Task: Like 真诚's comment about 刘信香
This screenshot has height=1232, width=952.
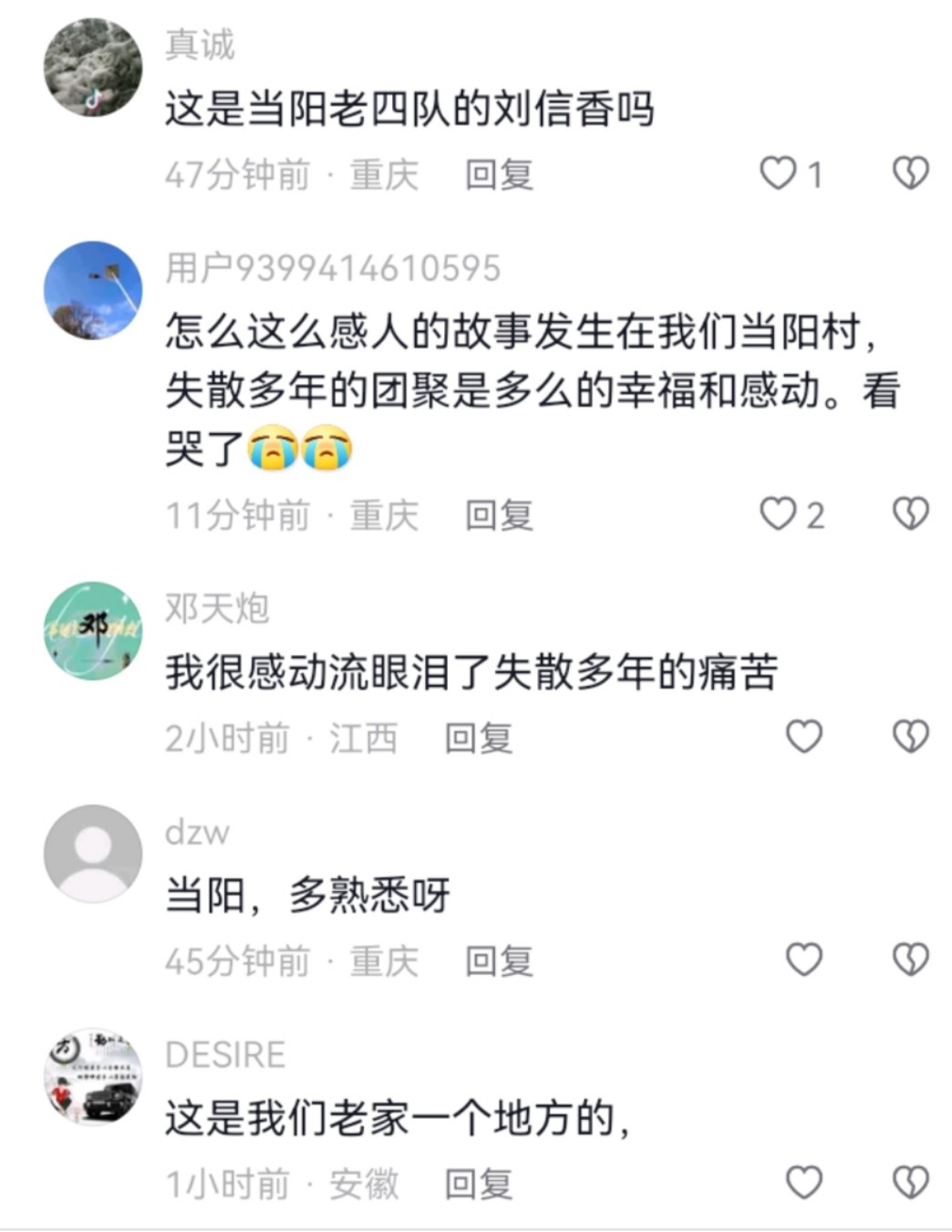Action: click(x=778, y=173)
